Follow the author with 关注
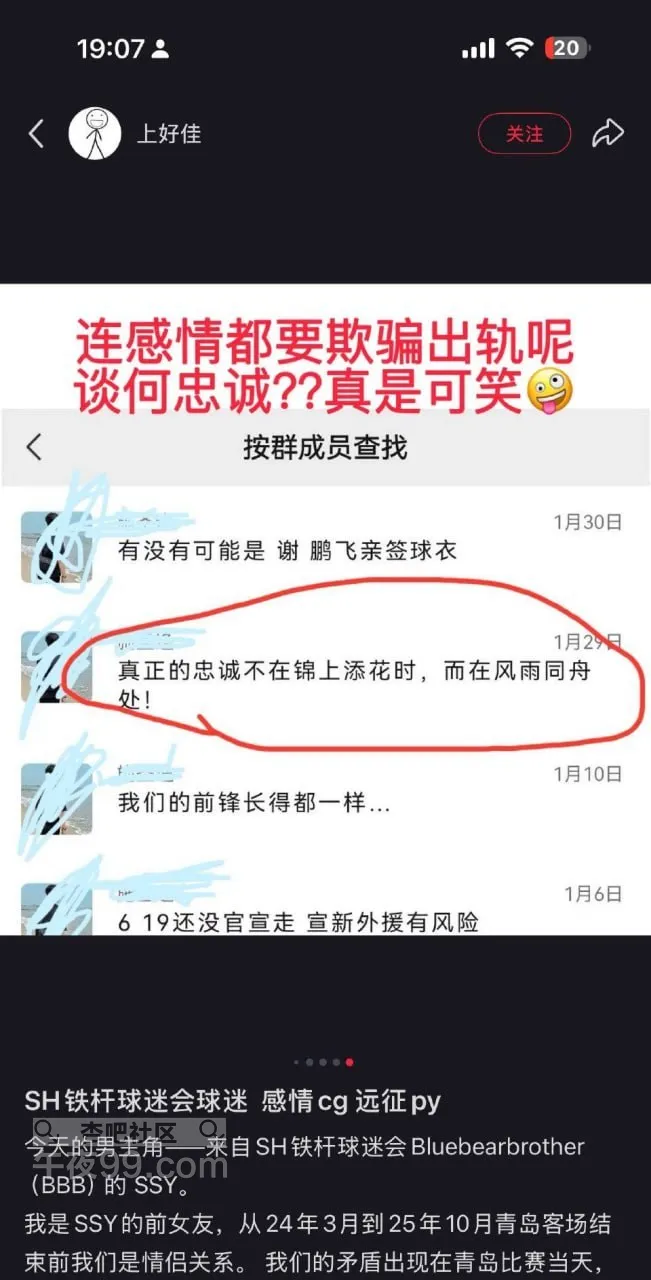 524,134
